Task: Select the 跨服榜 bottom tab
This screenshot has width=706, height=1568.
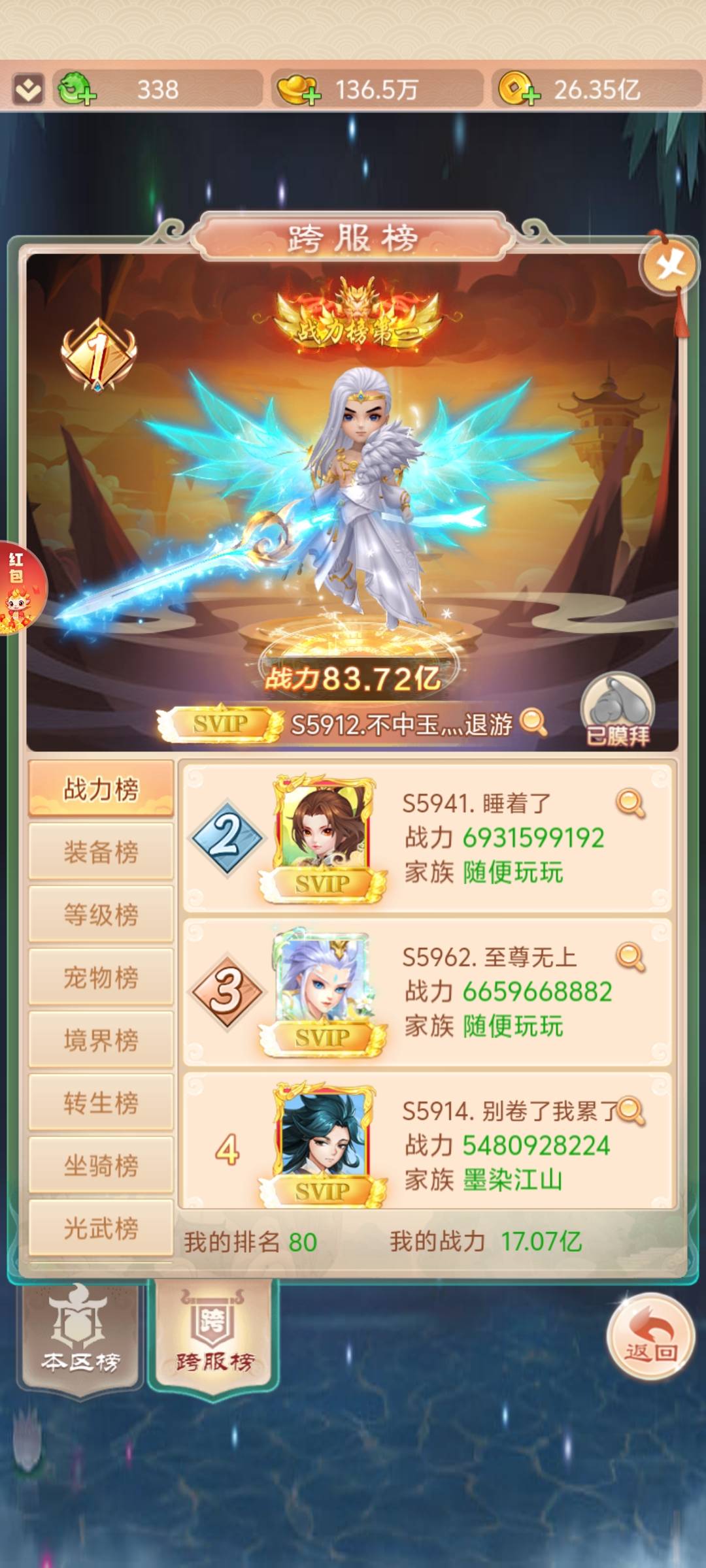Action: click(214, 1337)
